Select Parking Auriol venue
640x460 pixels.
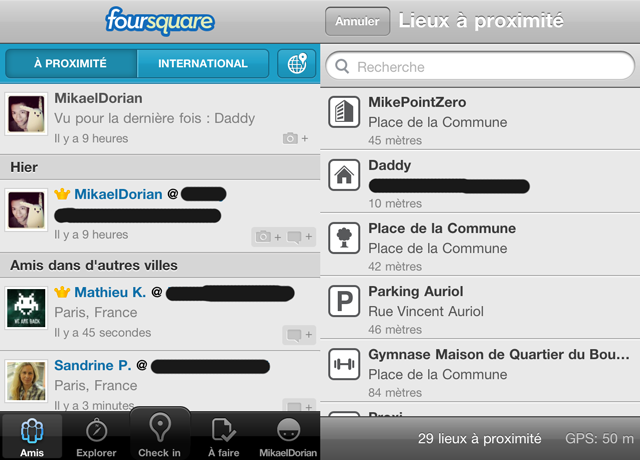(480, 309)
